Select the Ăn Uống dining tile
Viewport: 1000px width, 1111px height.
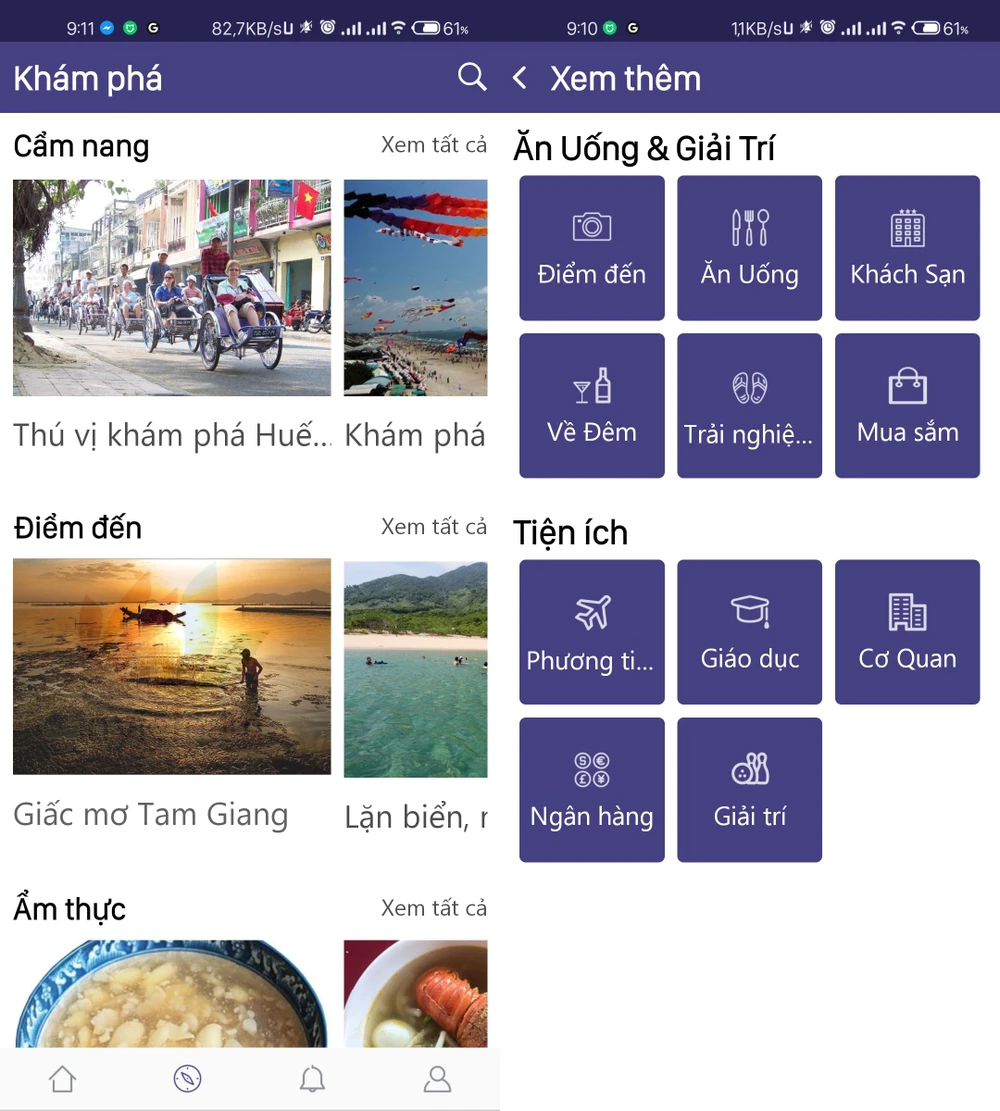point(749,248)
